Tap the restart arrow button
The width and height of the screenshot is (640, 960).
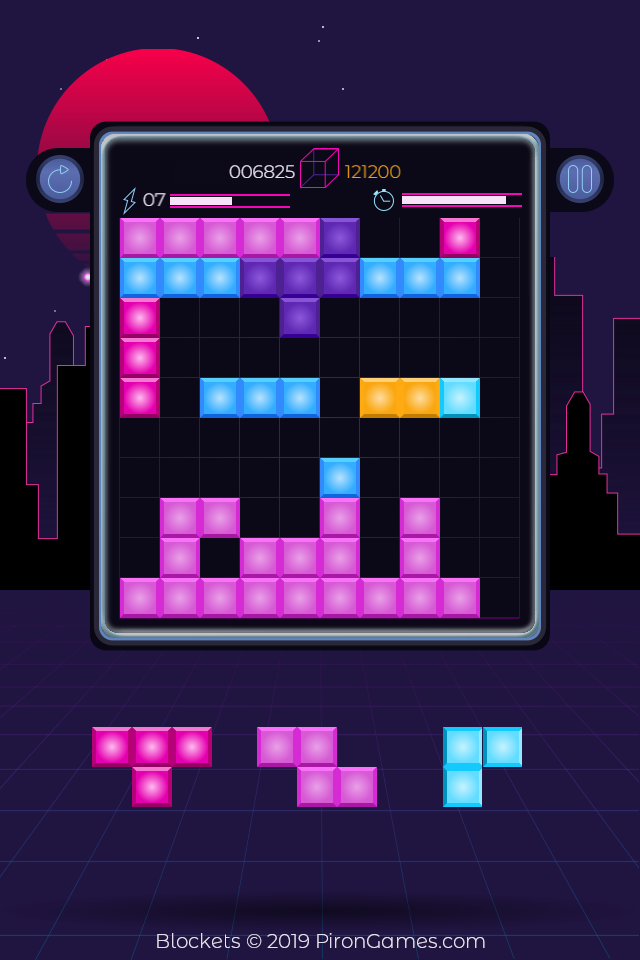click(x=60, y=179)
